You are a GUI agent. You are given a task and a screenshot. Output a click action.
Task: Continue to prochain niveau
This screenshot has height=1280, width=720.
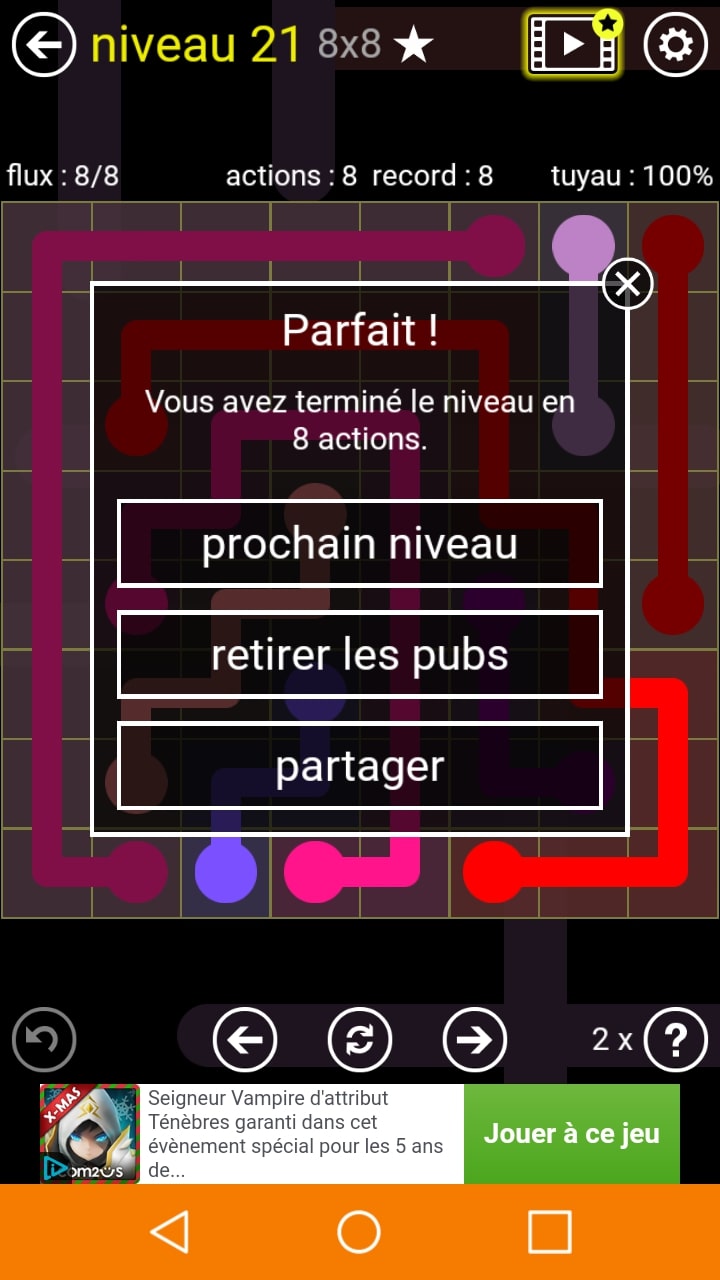click(x=360, y=543)
